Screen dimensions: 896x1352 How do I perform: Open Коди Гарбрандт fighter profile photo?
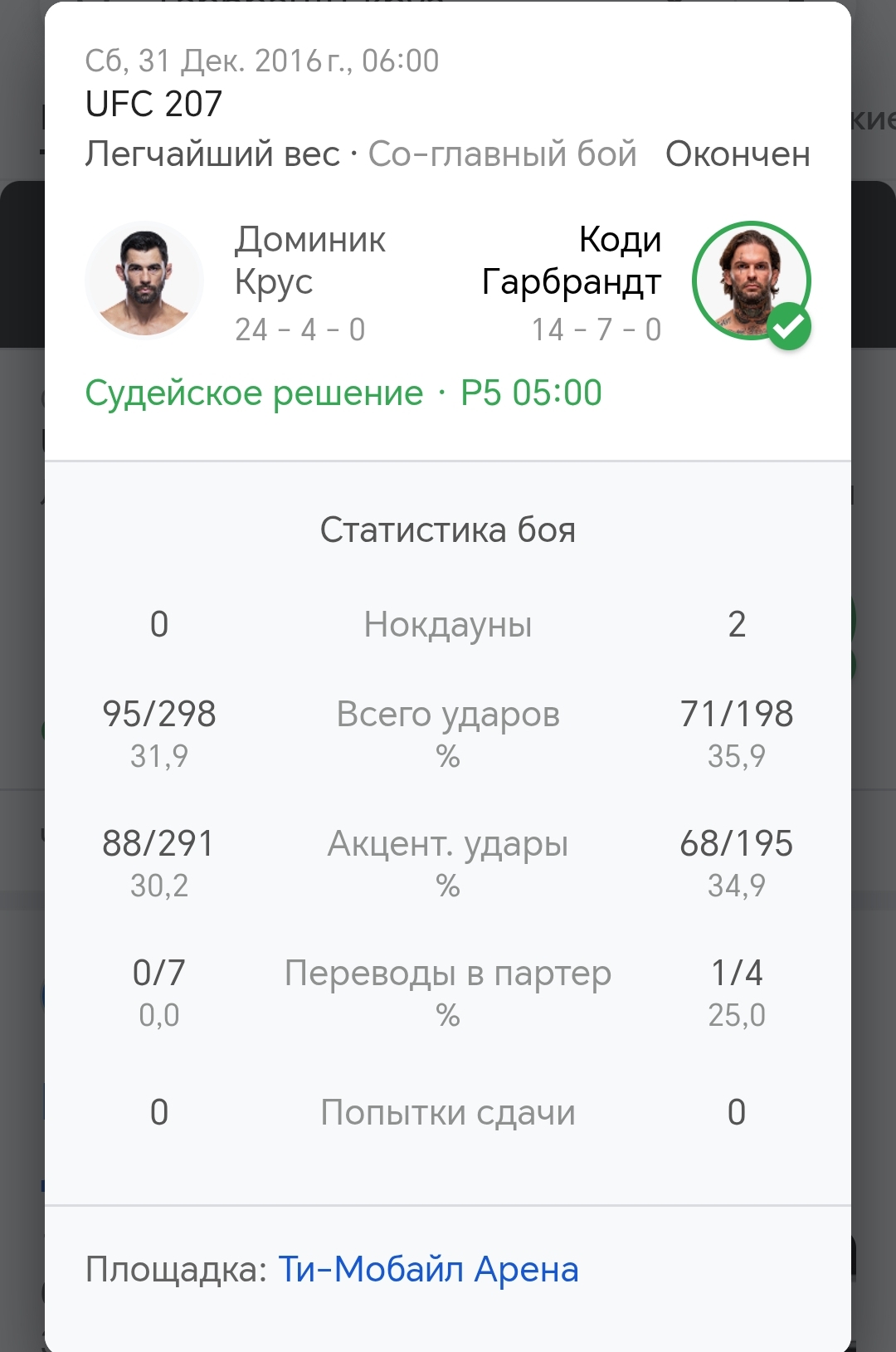(751, 281)
